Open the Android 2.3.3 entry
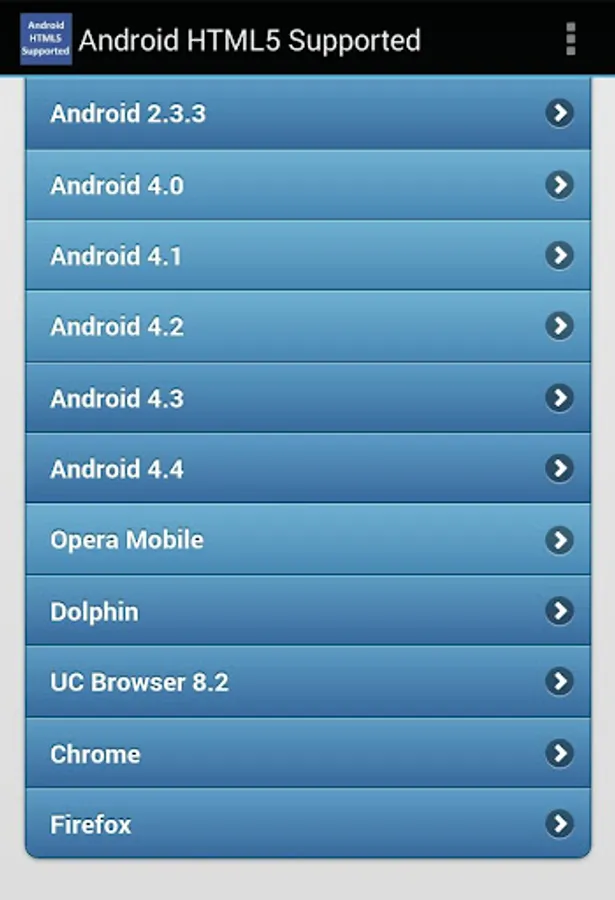The height and width of the screenshot is (900, 615). tap(308, 113)
